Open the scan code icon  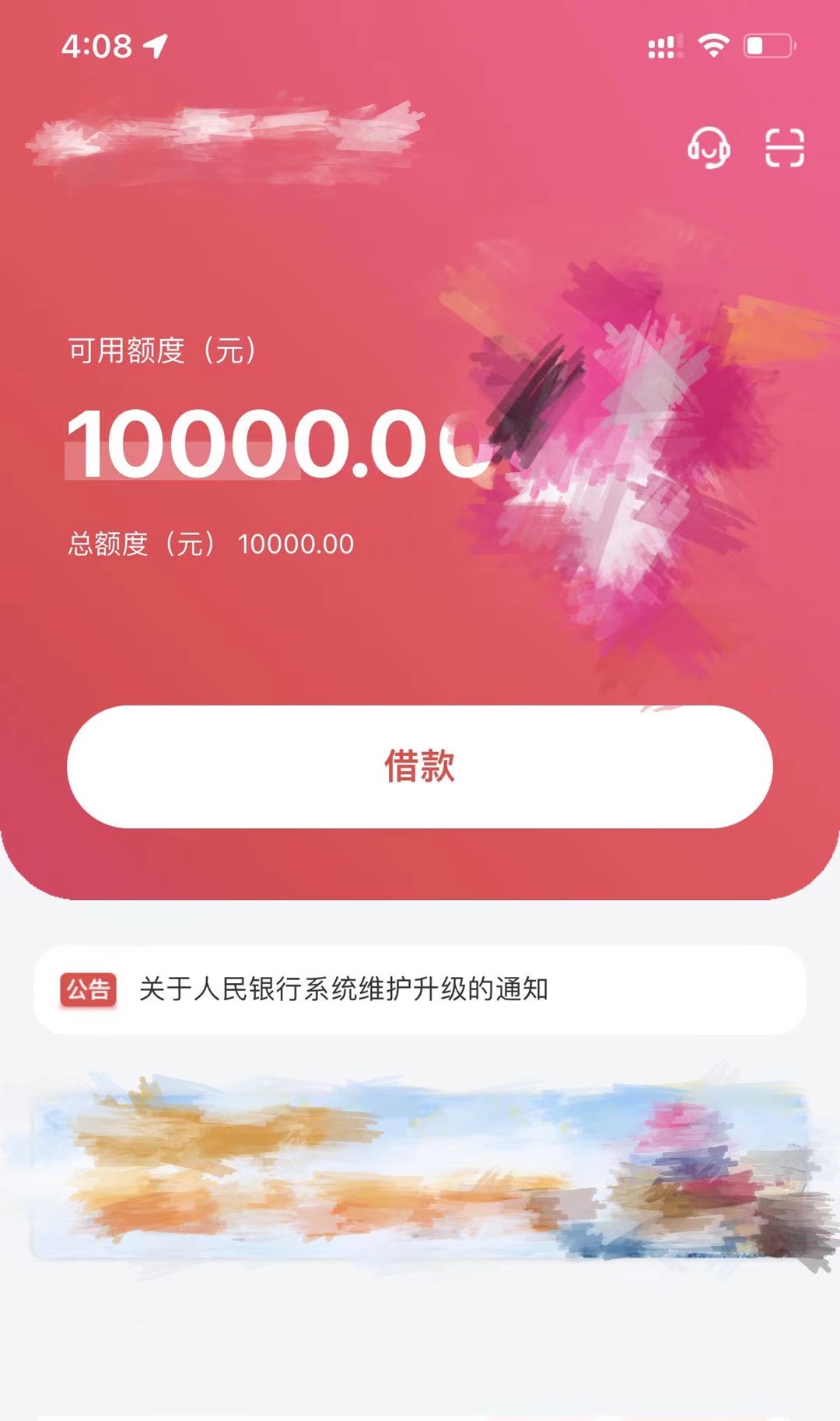(x=784, y=148)
